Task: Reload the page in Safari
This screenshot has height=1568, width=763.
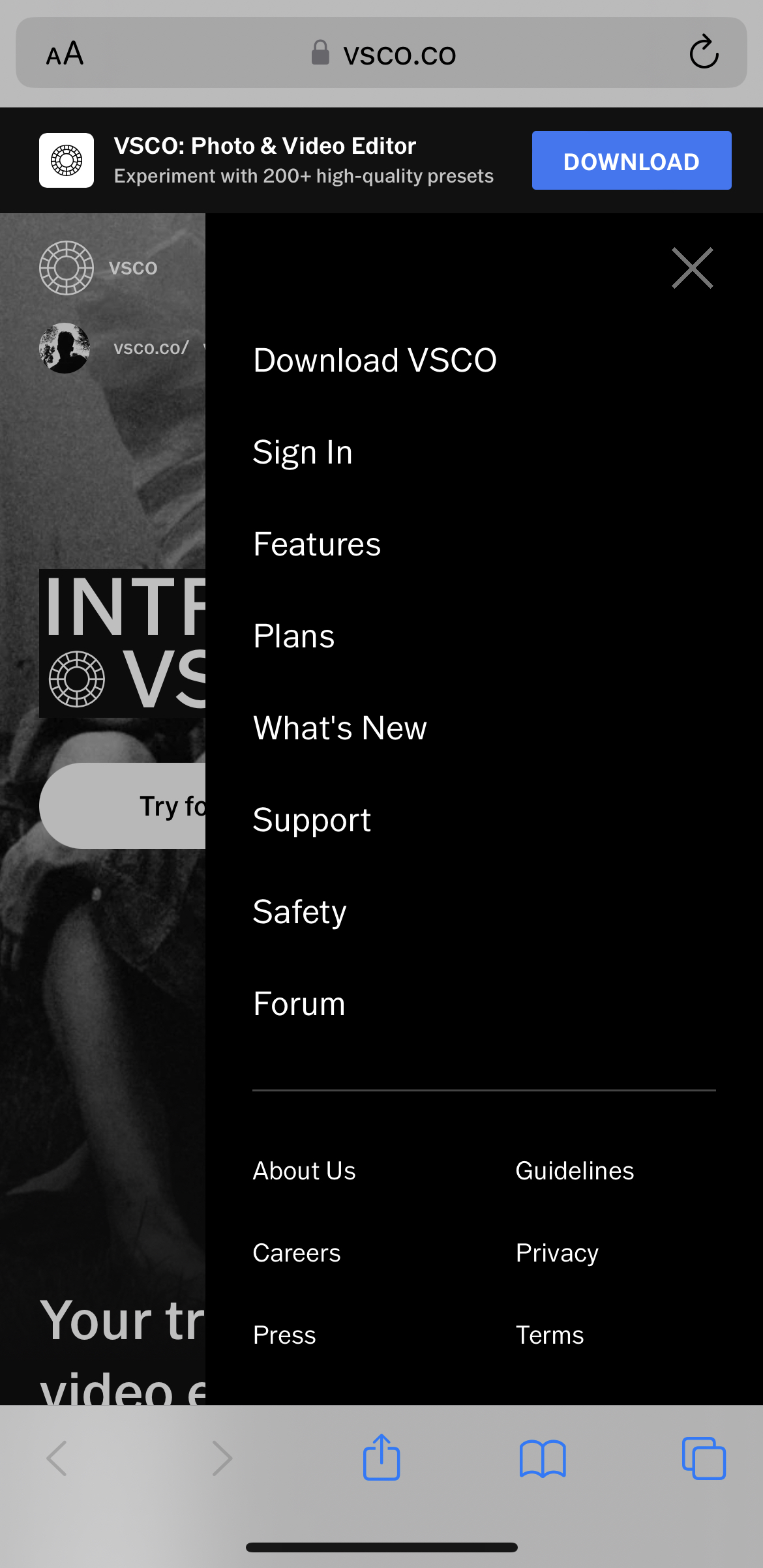Action: pos(704,53)
